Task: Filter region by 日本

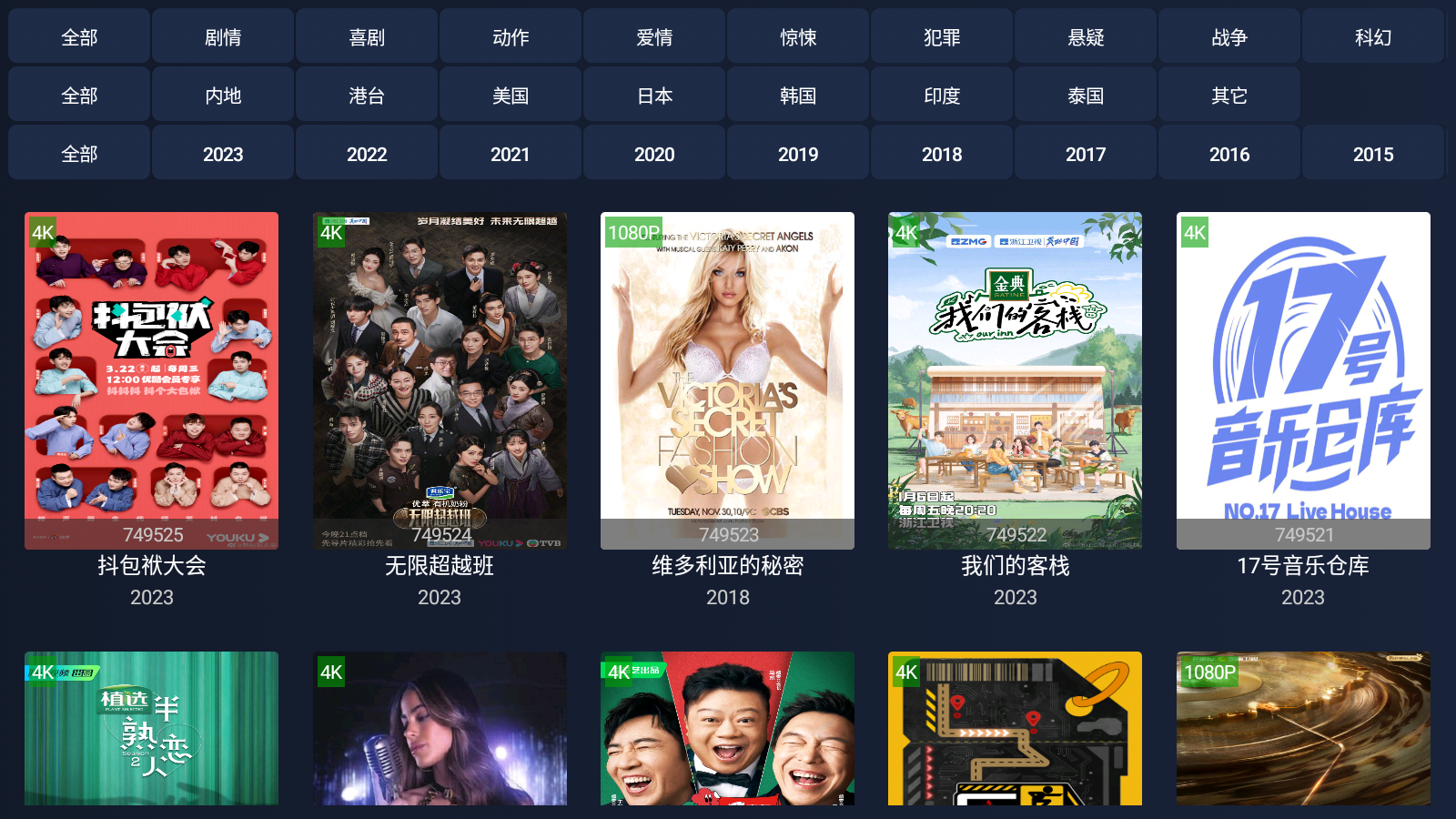Action: coord(654,96)
